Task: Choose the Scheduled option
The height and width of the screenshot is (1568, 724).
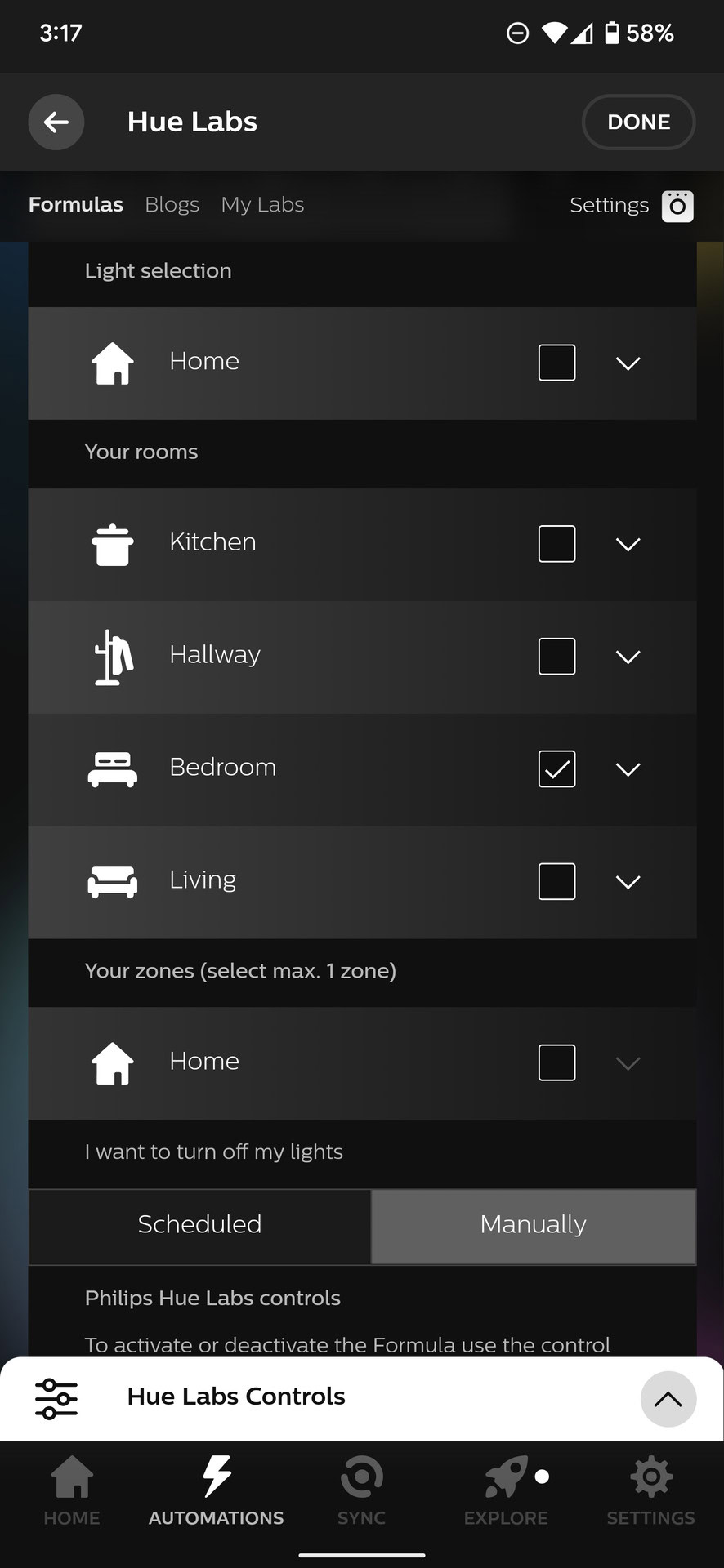Action: 200,1225
